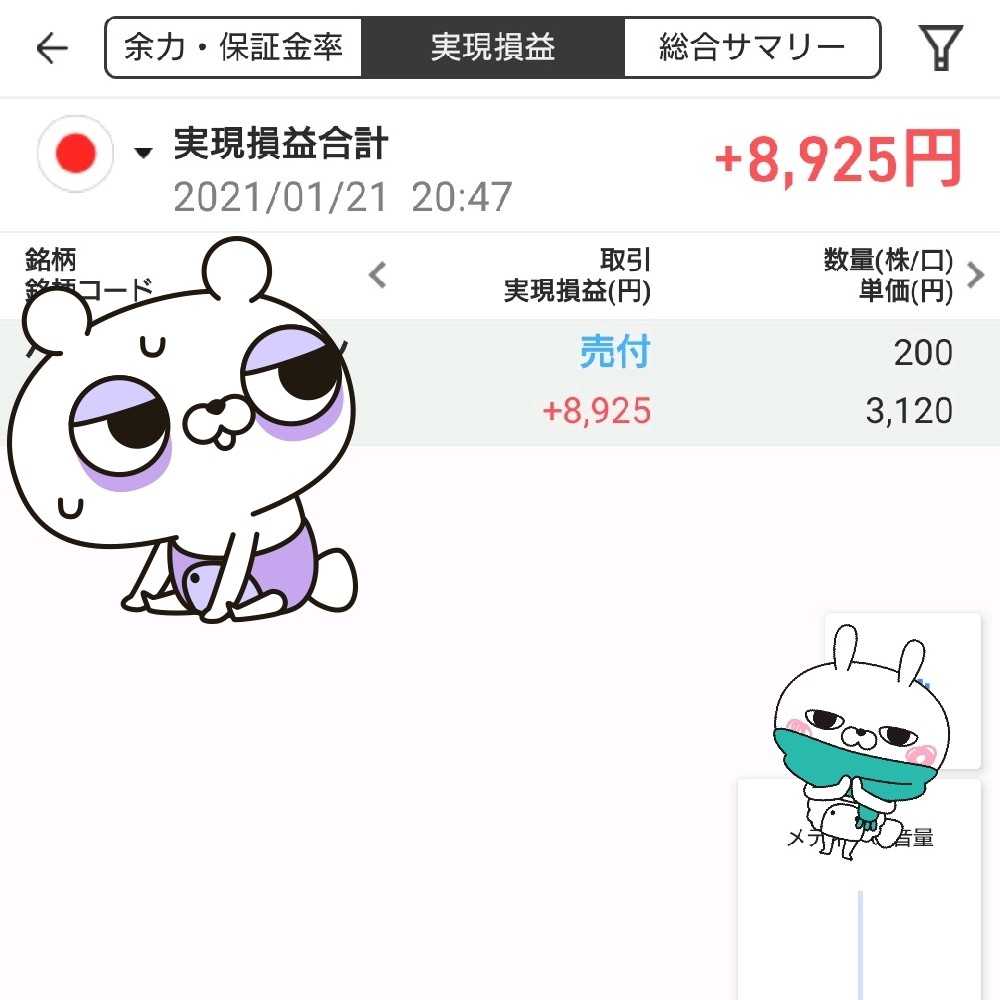
Task: Select the 実現損益 tab
Action: (x=493, y=47)
